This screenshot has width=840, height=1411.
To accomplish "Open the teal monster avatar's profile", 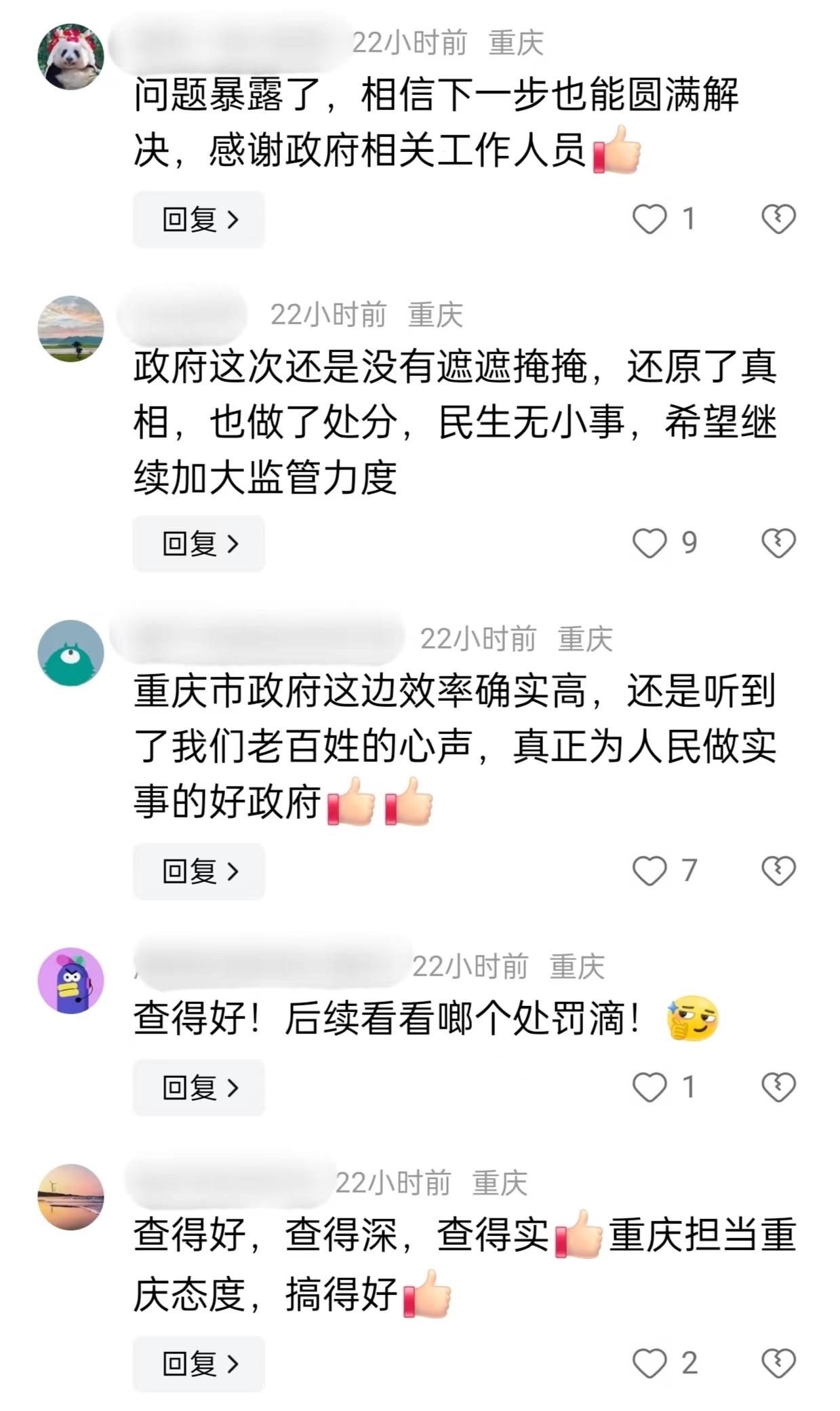I will pyautogui.click(x=71, y=653).
